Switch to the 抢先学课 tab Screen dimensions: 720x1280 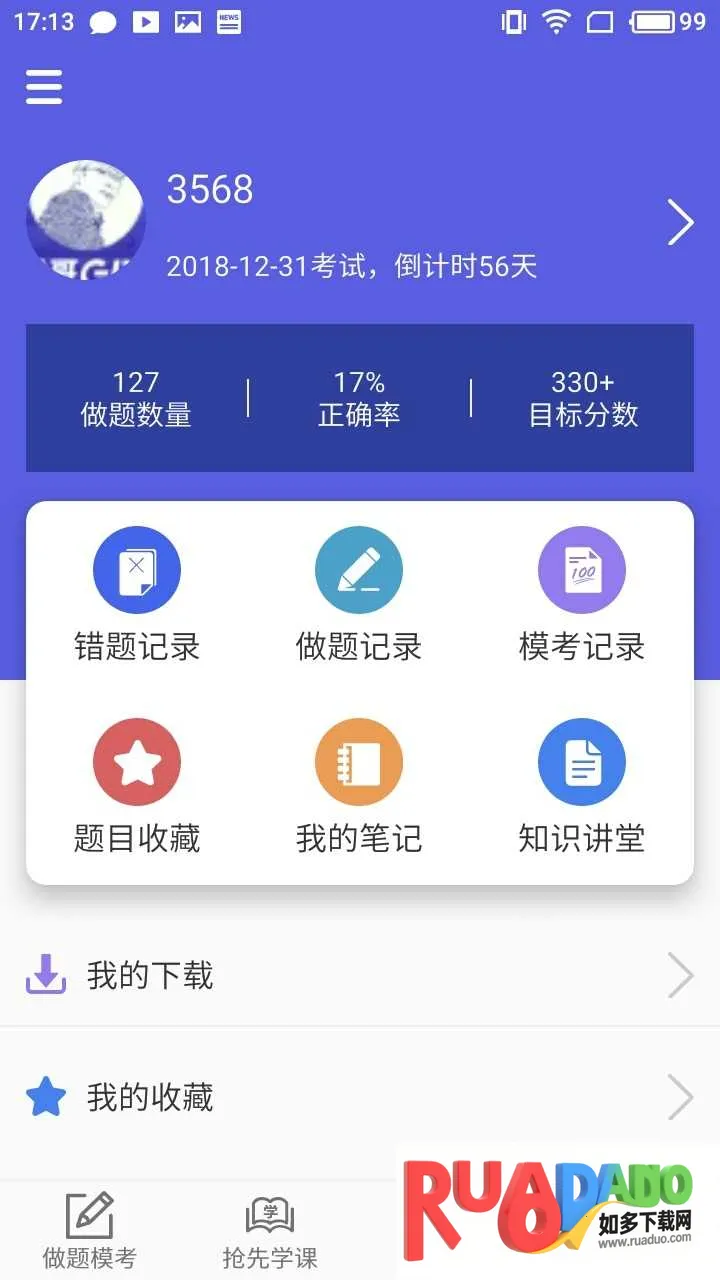[270, 1231]
